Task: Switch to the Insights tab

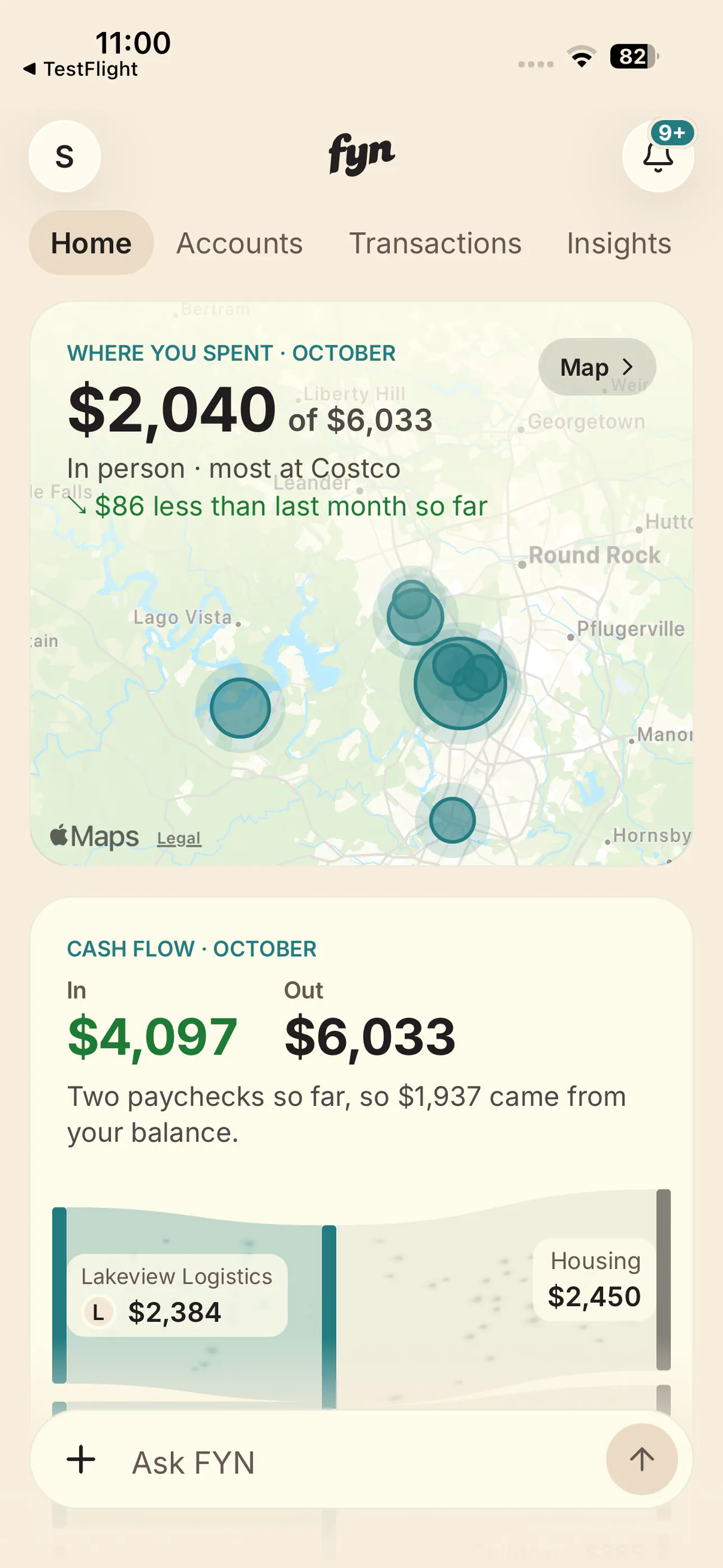Action: click(x=619, y=243)
